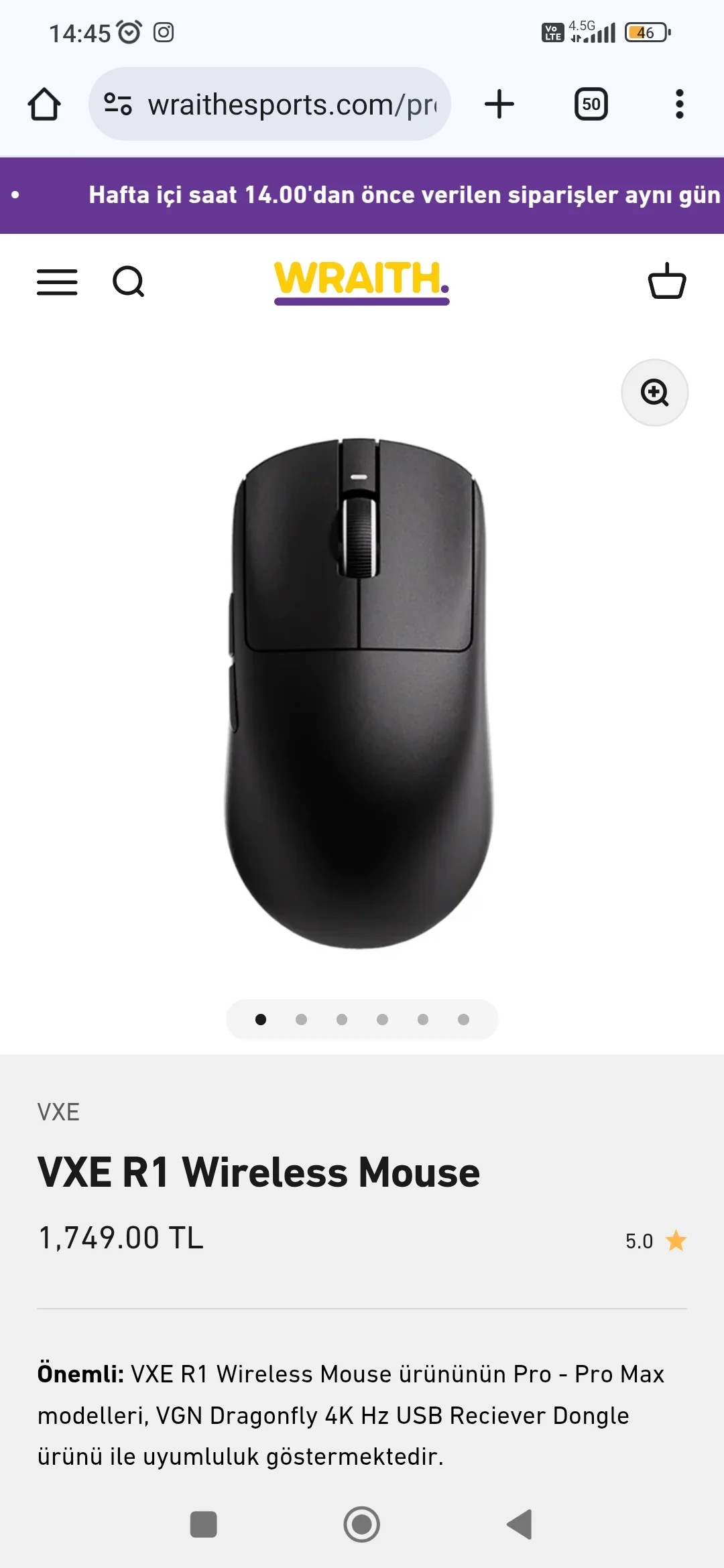Open the shopping basket

pos(666,281)
